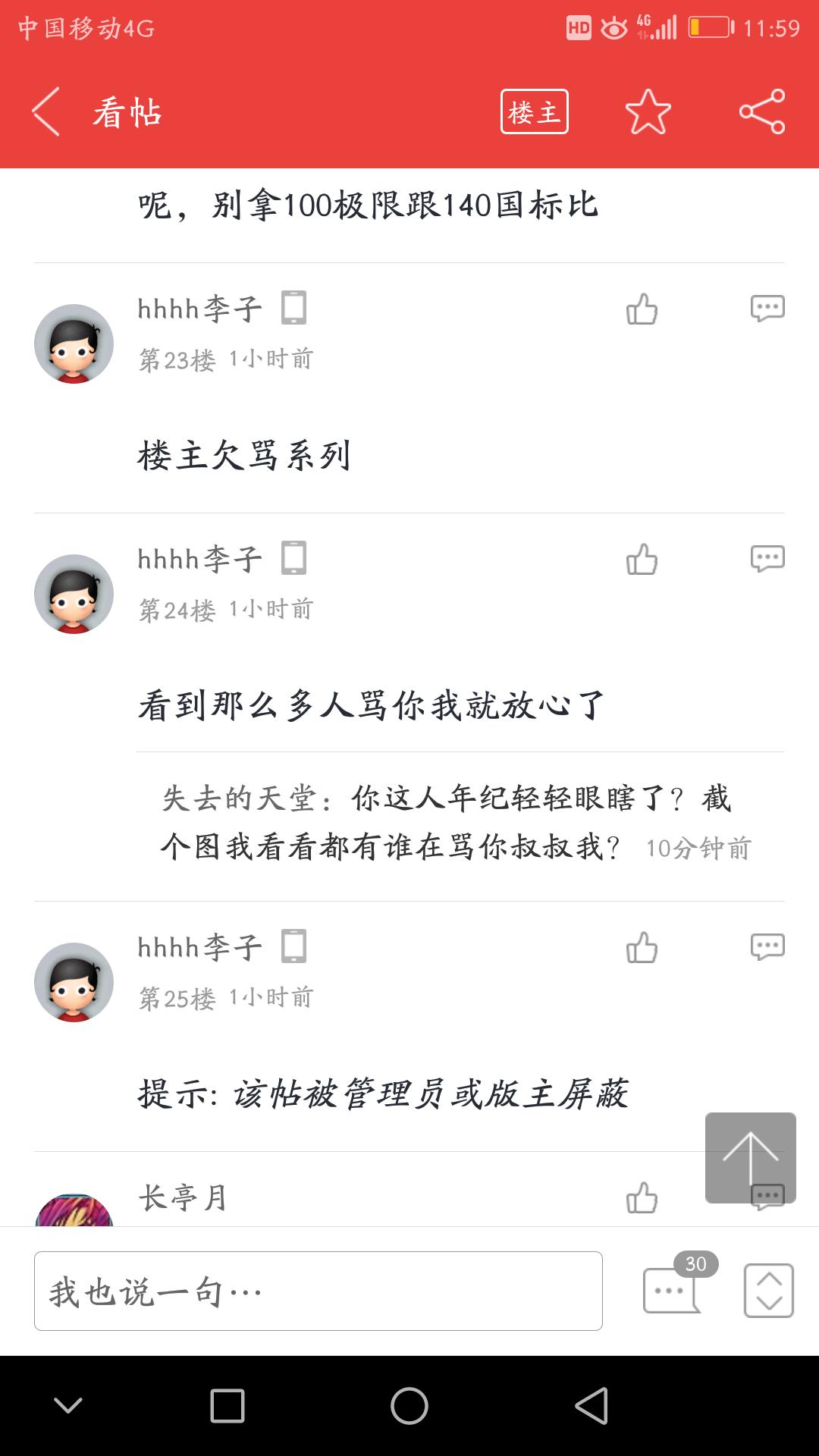The image size is (819, 1456).
Task: Open the floor jump up-down arrows icon
Action: pyautogui.click(x=768, y=1290)
